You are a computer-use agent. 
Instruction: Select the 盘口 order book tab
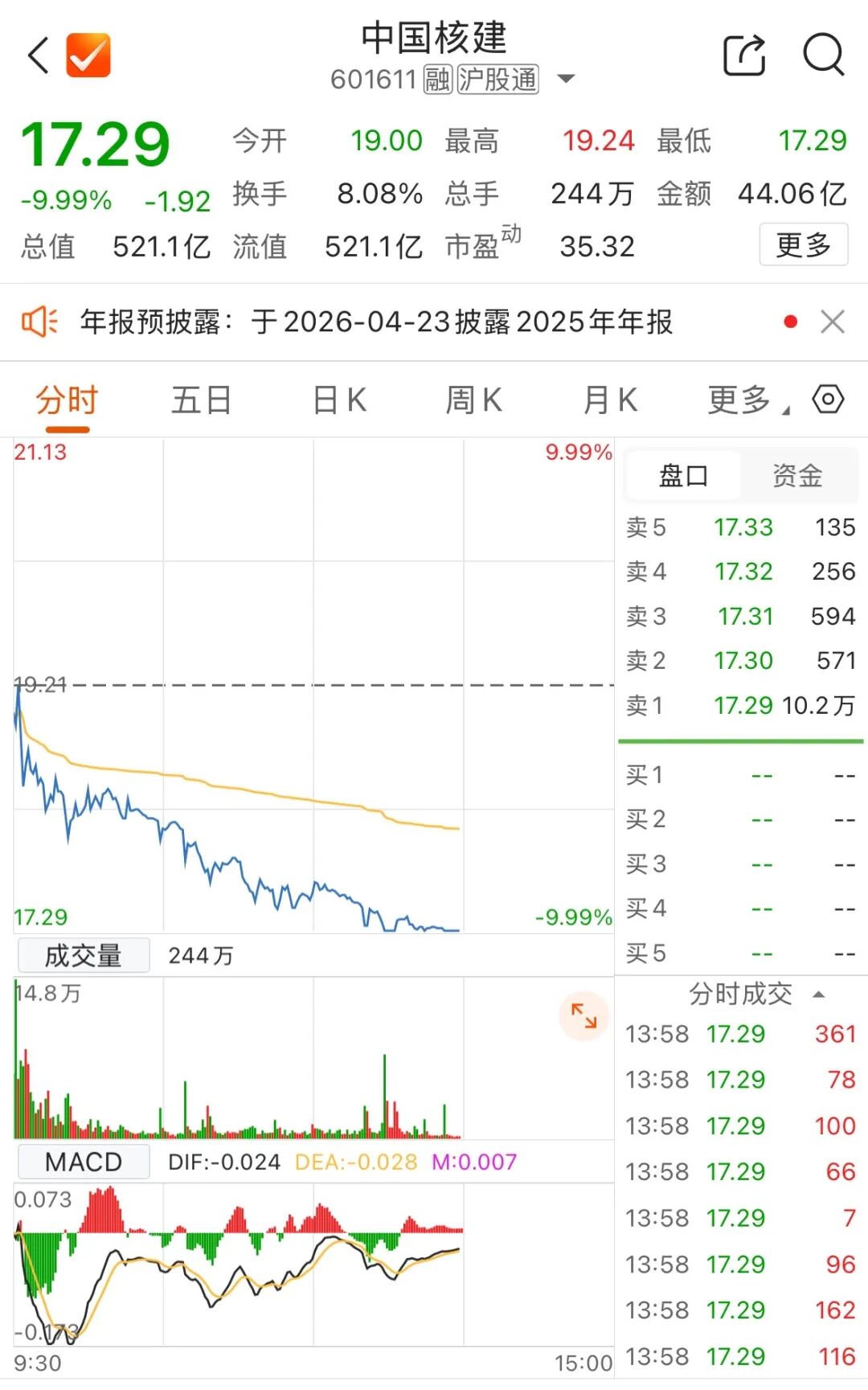[x=683, y=476]
